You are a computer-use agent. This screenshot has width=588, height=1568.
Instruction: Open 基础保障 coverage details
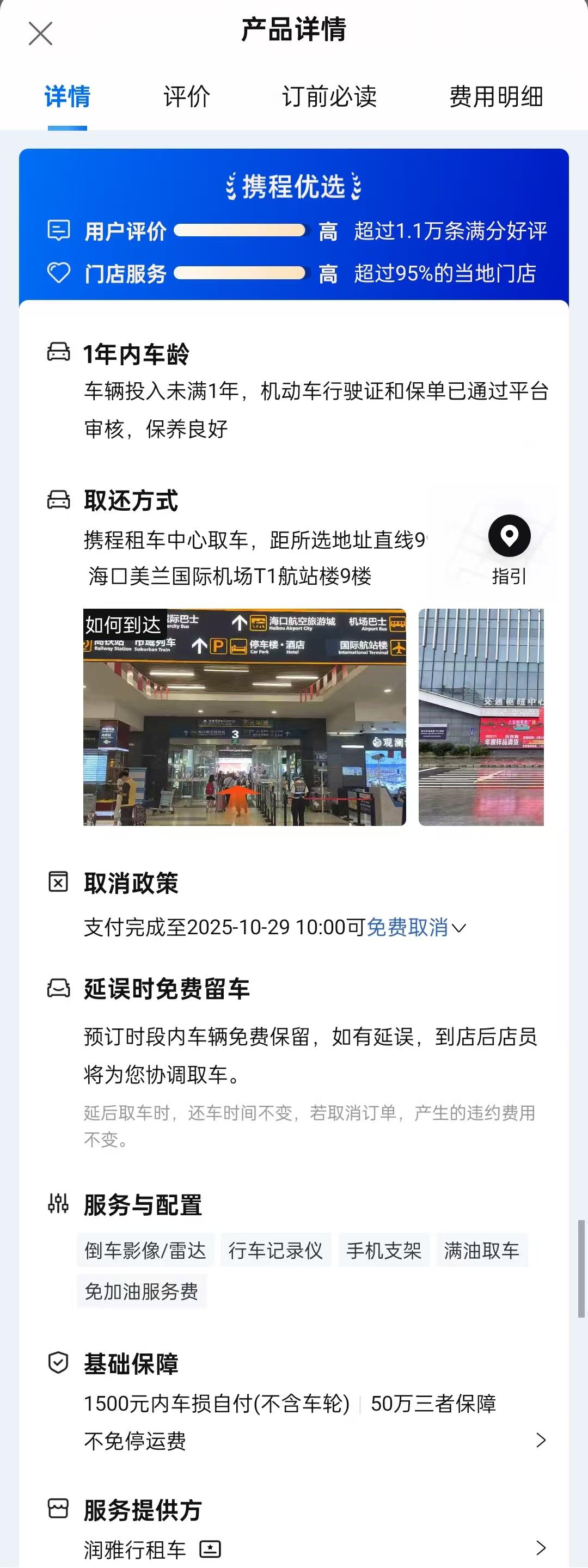540,1440
